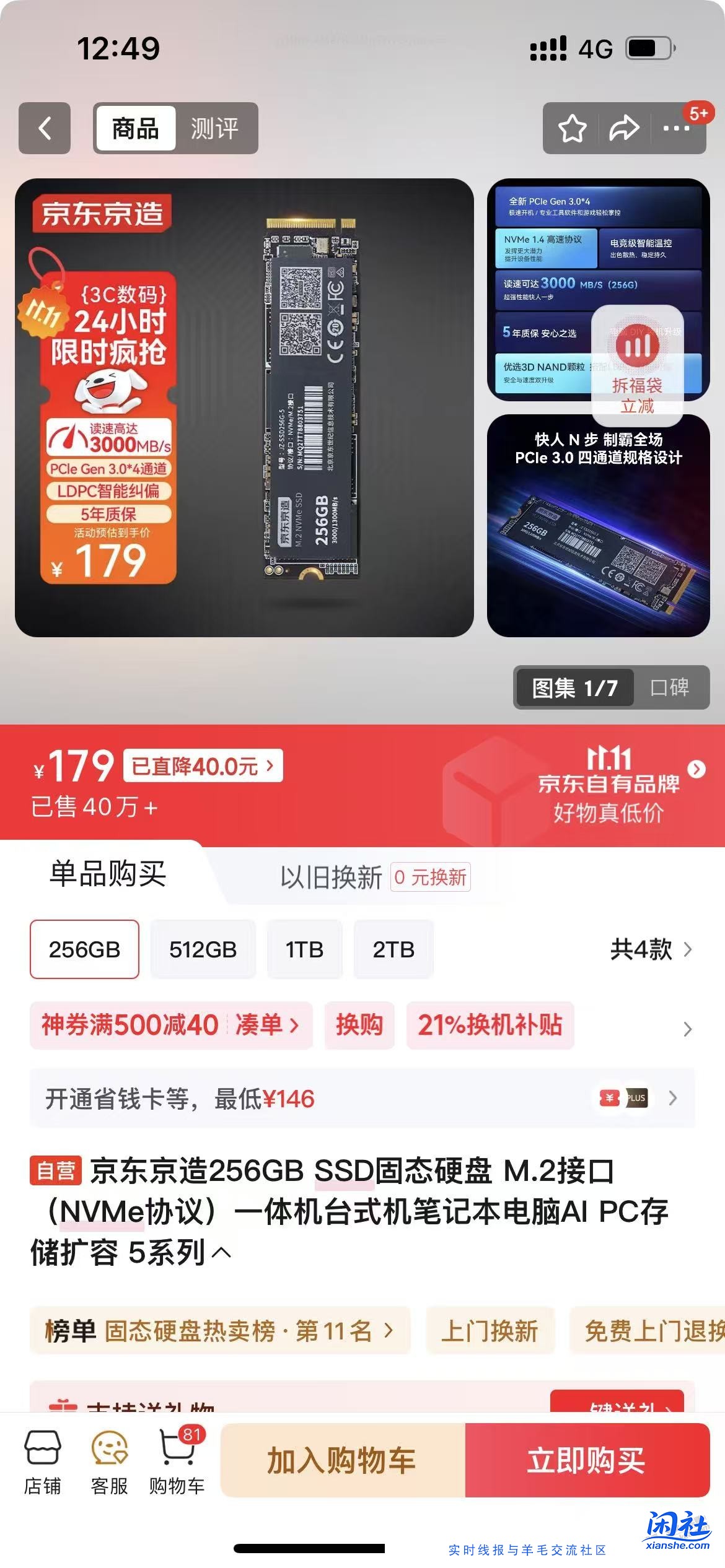This screenshot has width=725, height=1568.
Task: Select the 1TB capacity option
Action: coord(305,949)
